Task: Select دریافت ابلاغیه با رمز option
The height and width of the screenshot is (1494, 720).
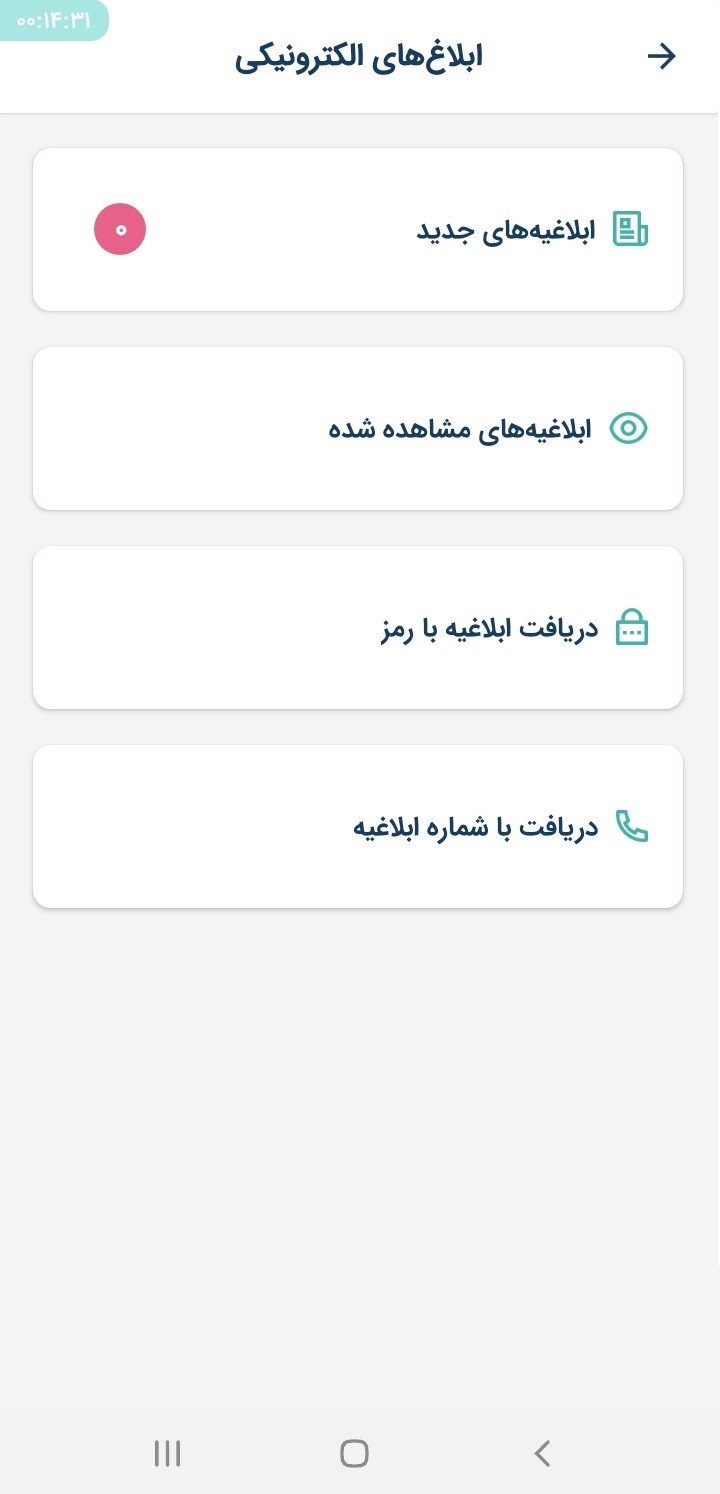Action: pyautogui.click(x=358, y=628)
